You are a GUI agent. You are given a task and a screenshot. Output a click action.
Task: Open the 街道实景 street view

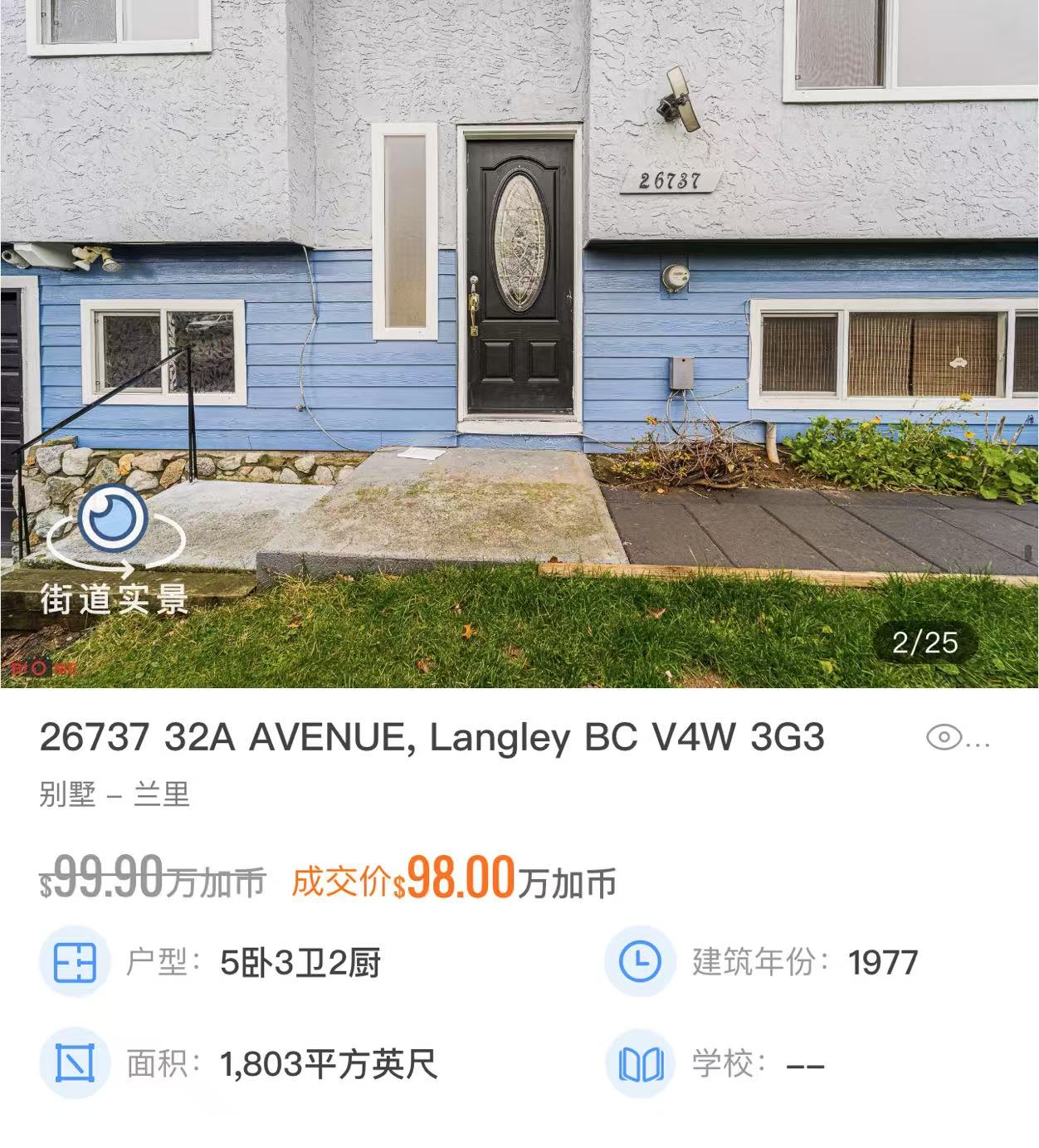(115, 548)
